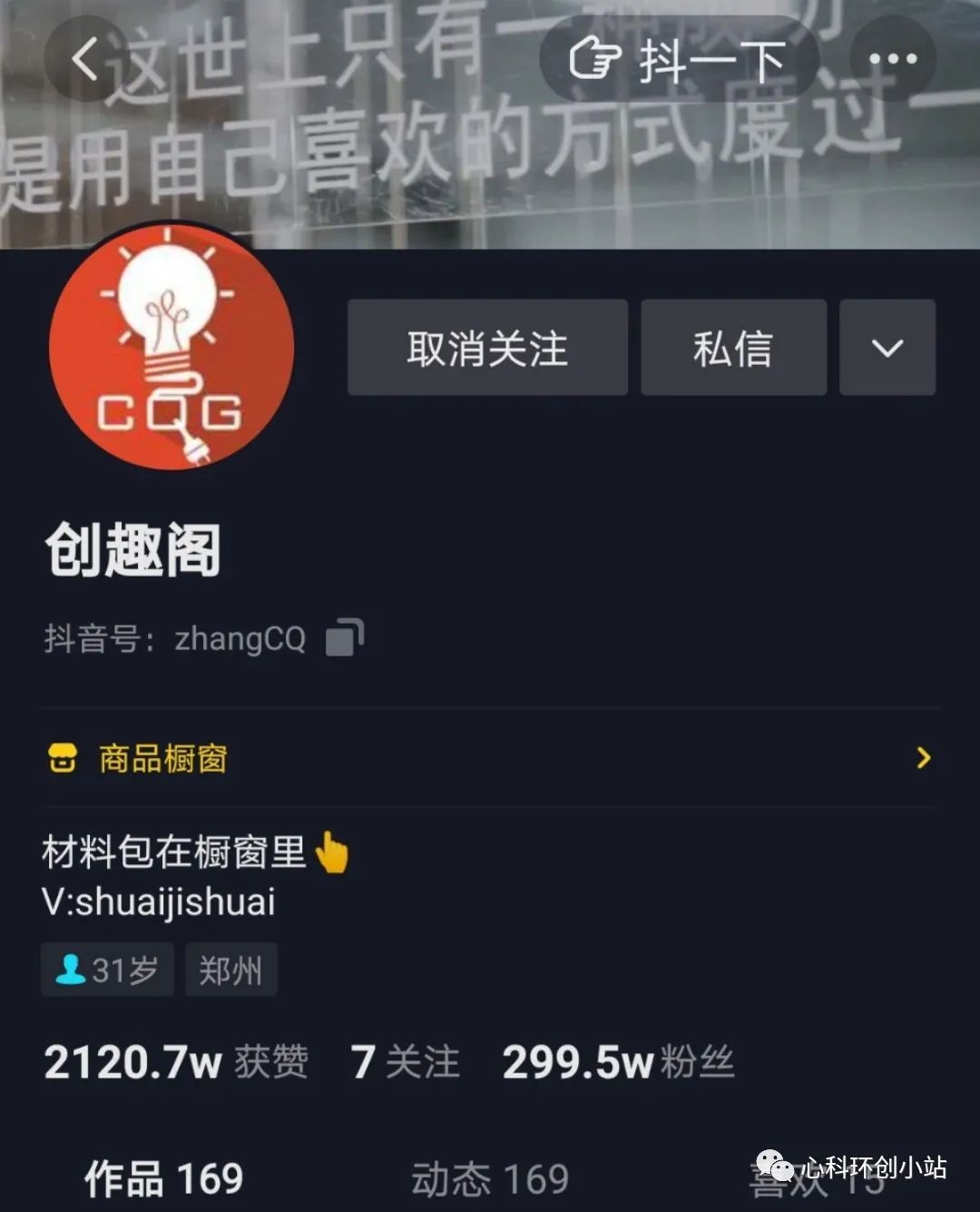Open the 商品橱窗 product showcase
980x1212 pixels.
coord(490,758)
